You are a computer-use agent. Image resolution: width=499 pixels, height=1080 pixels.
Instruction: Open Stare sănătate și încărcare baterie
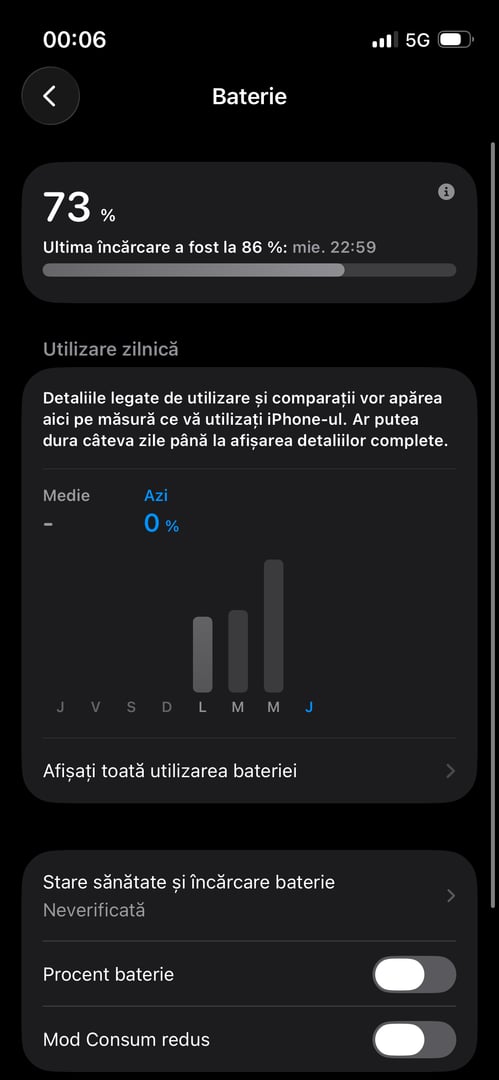pyautogui.click(x=249, y=895)
